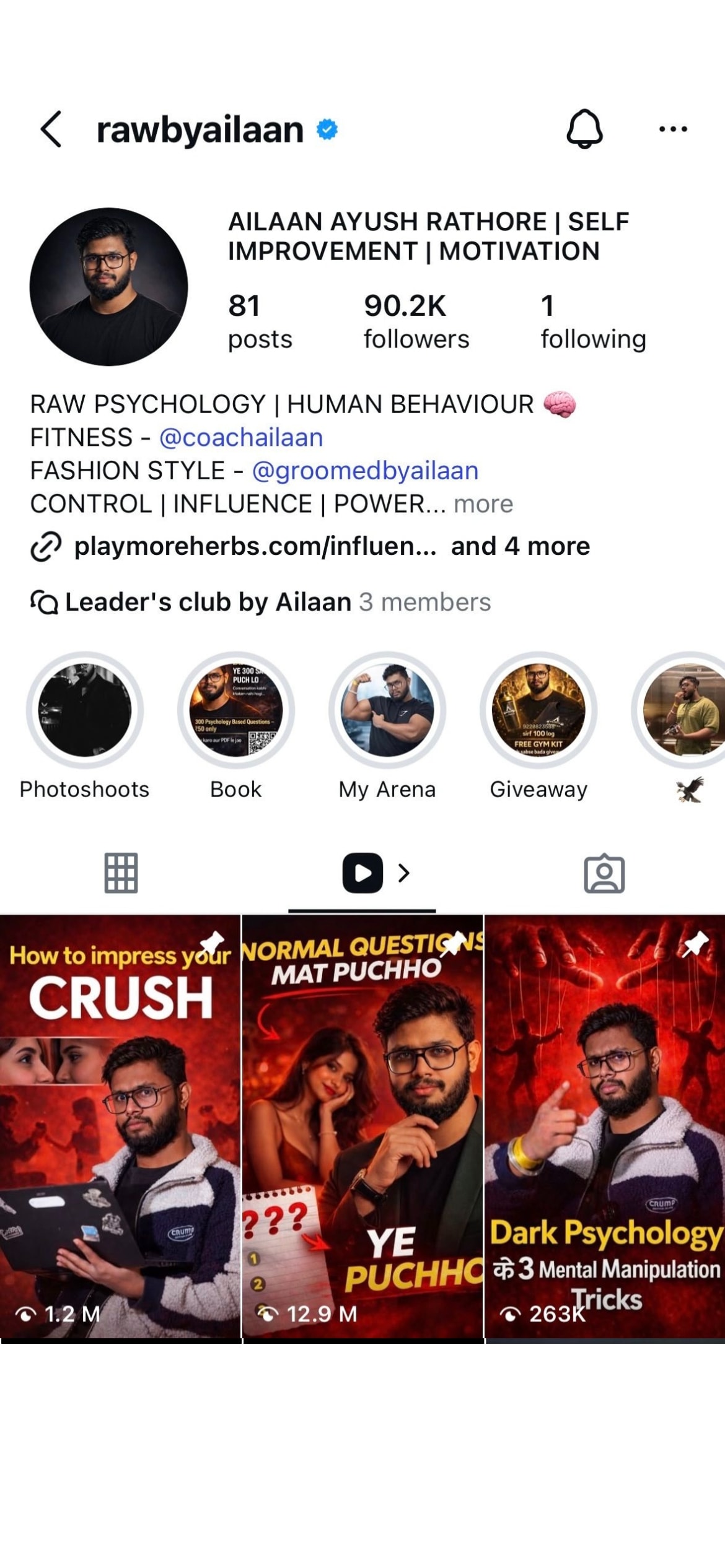Switch to the tagged photos tab

point(604,873)
